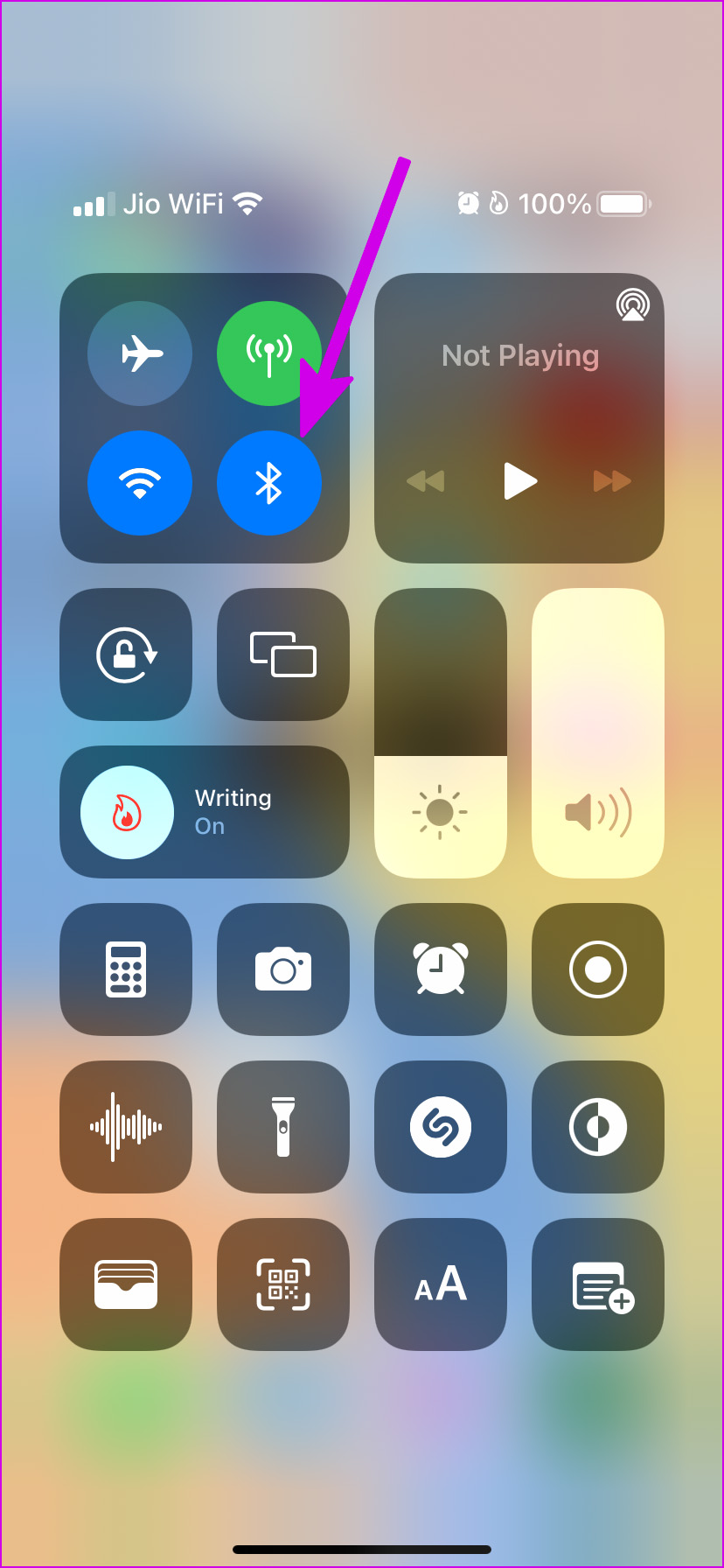Screen dimensions: 724x1568
Task: Turn on the flashlight
Action: click(x=283, y=1127)
